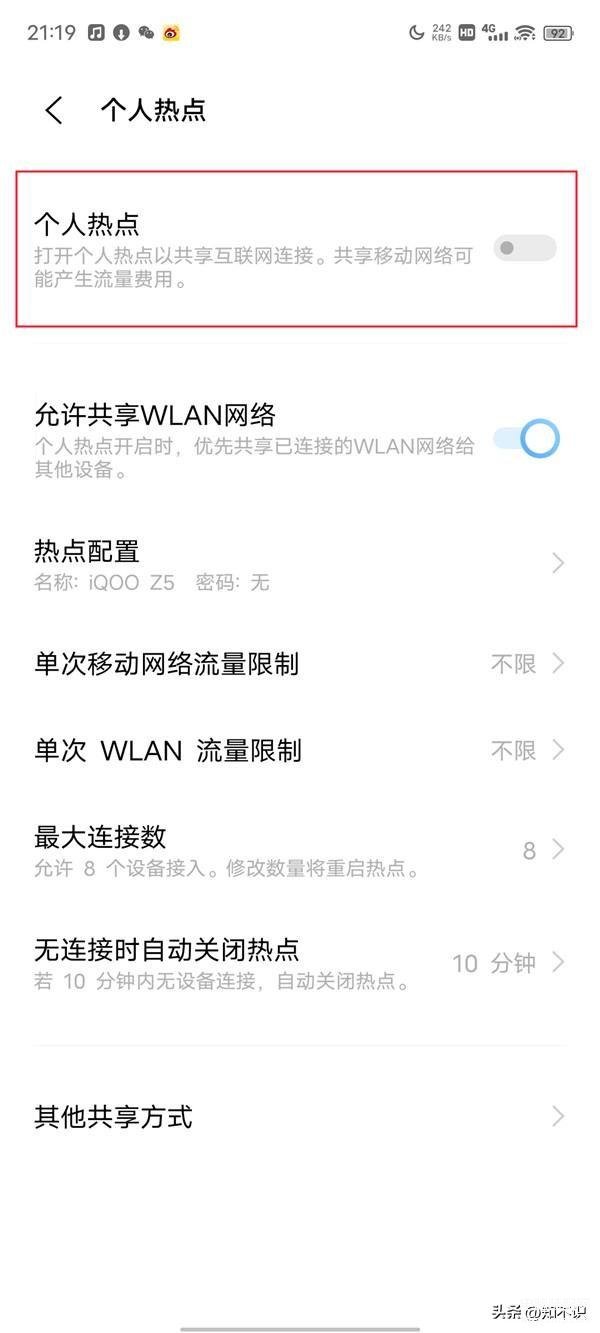Open 热点配置 settings
The height and width of the screenshot is (1333, 600).
tap(300, 564)
